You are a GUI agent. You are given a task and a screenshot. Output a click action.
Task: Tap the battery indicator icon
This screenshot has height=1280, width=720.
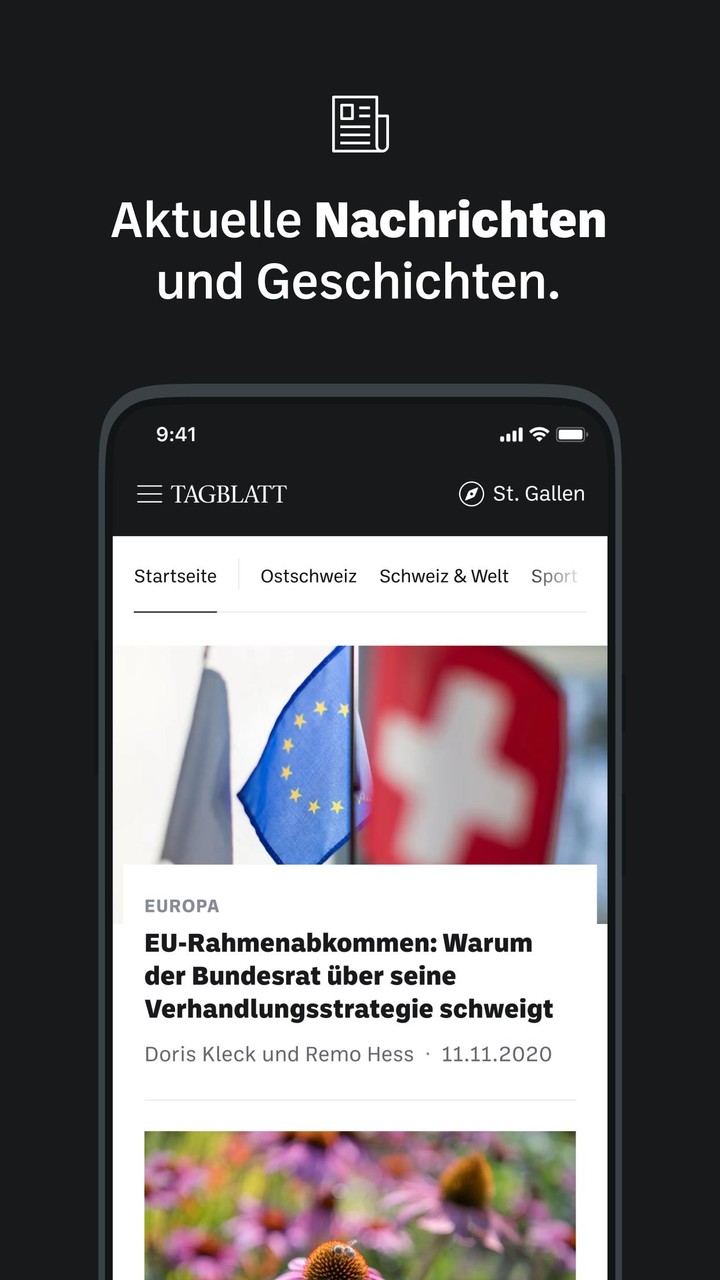pos(573,434)
